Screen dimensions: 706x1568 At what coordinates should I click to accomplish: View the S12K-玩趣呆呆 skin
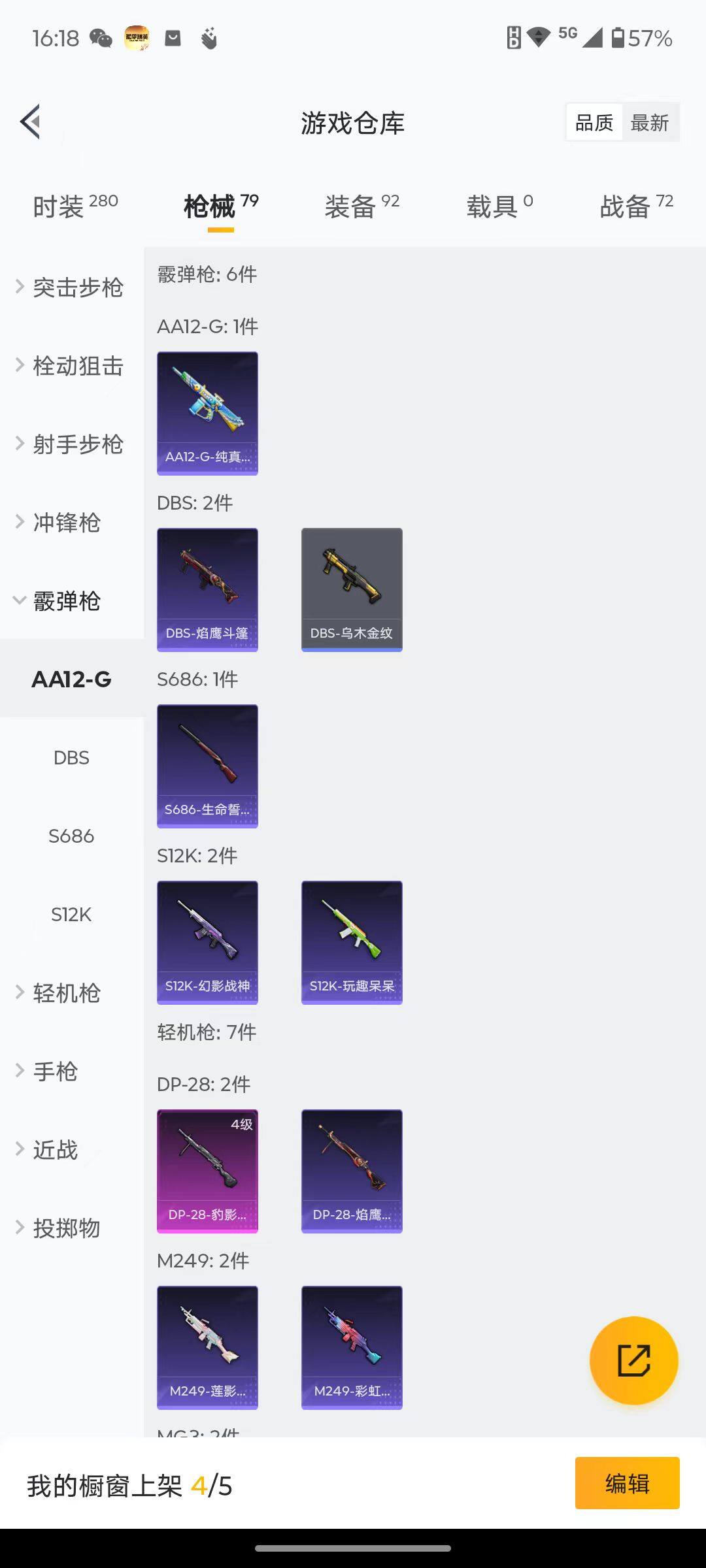352,942
